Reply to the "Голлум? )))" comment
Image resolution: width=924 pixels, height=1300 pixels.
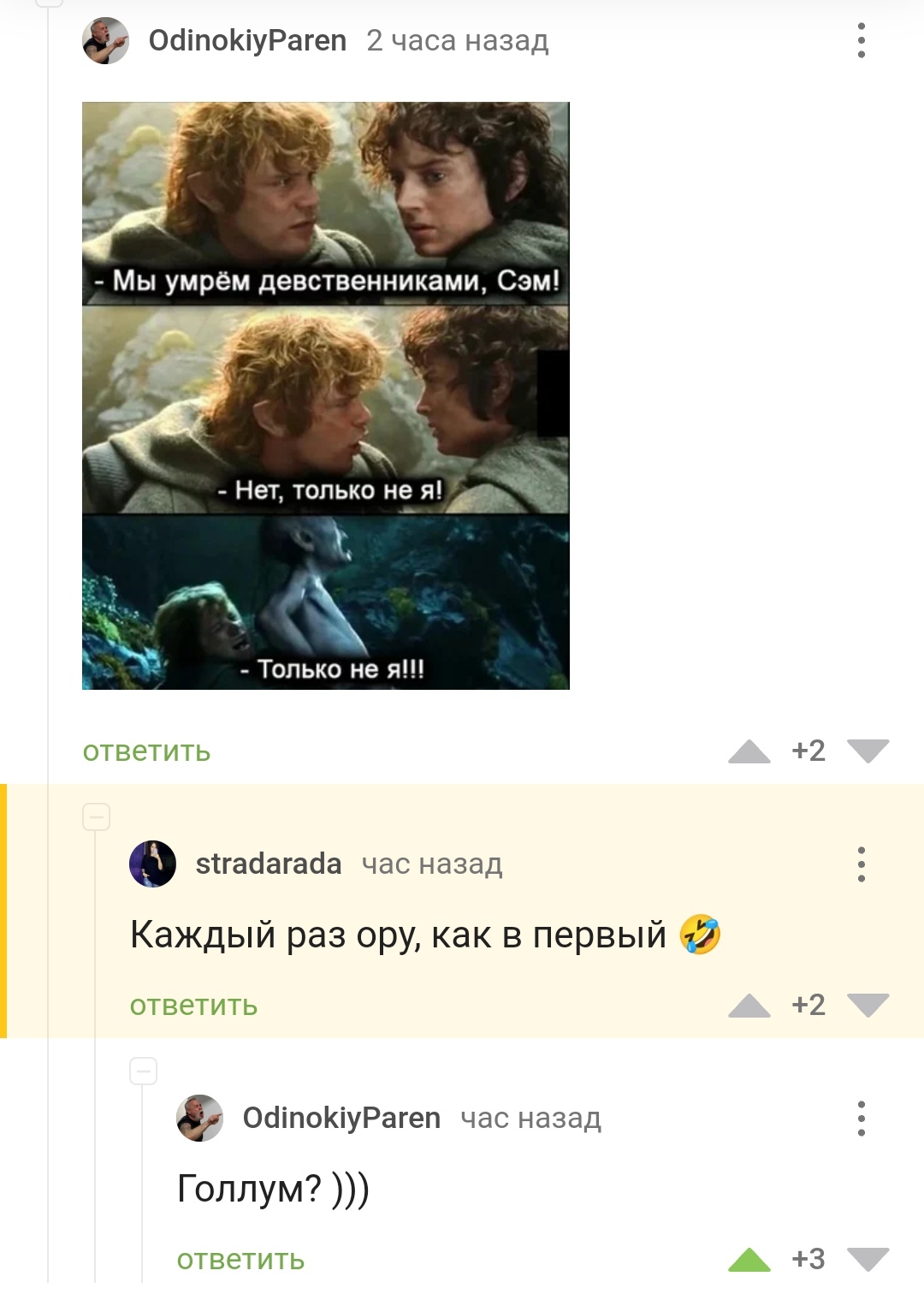click(240, 1260)
